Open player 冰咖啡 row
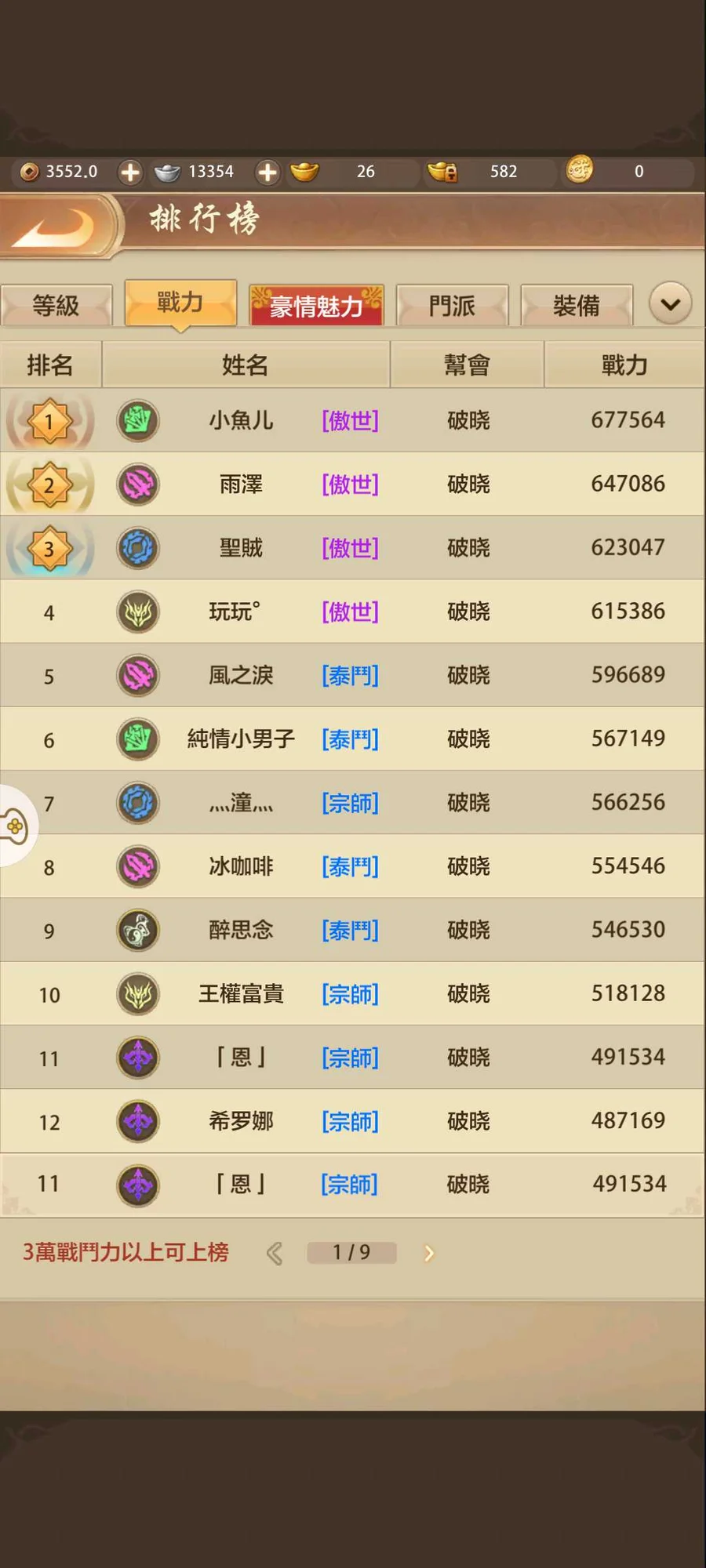The width and height of the screenshot is (706, 1568). tap(241, 866)
